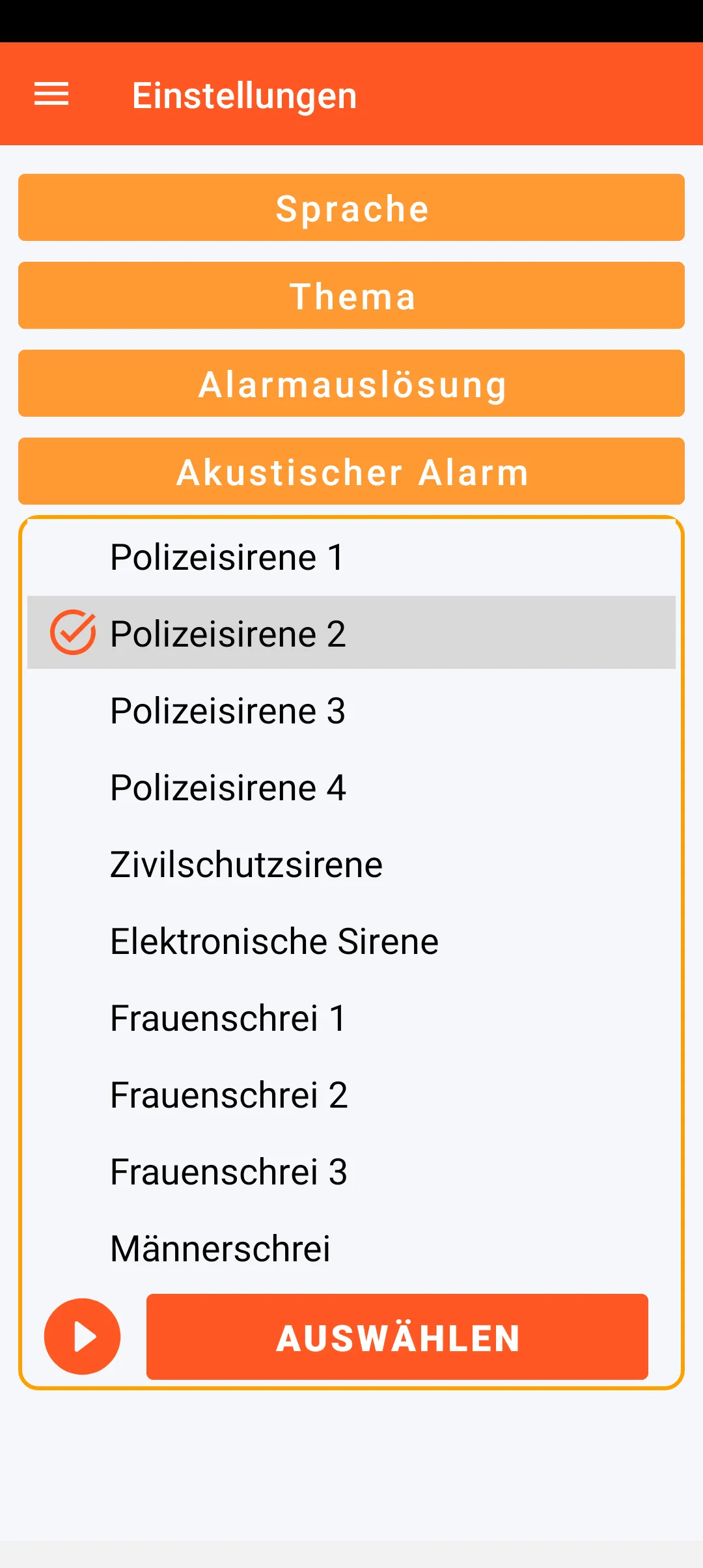The height and width of the screenshot is (1568, 703).
Task: Expand the Thema settings section
Action: (351, 296)
